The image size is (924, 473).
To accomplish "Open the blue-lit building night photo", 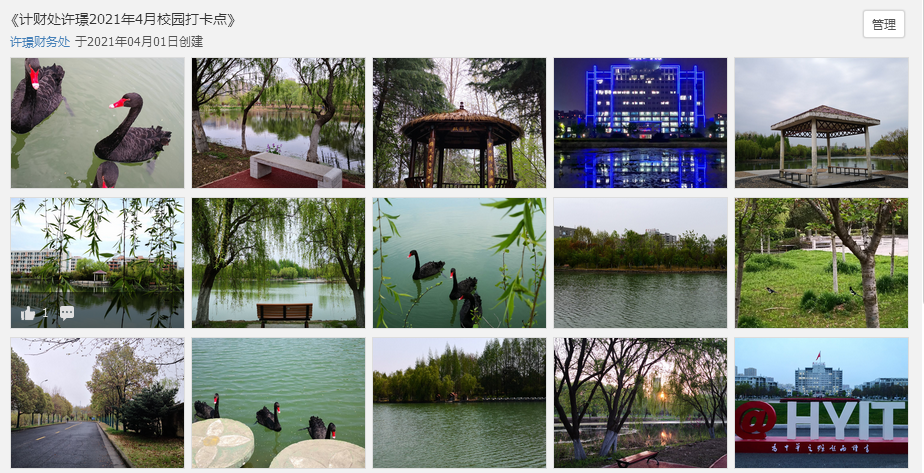I will point(640,122).
